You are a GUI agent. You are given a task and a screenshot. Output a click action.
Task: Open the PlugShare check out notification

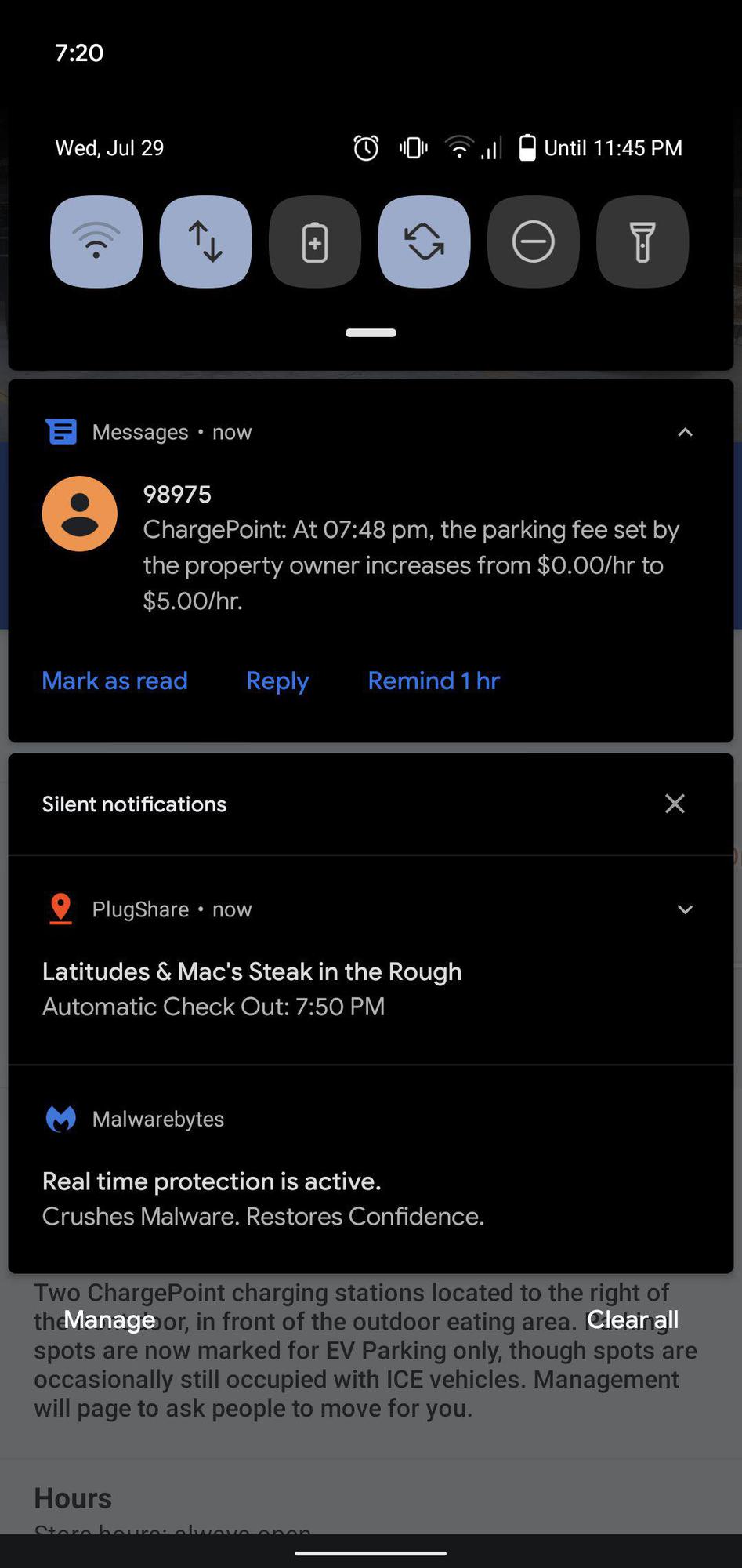251,989
